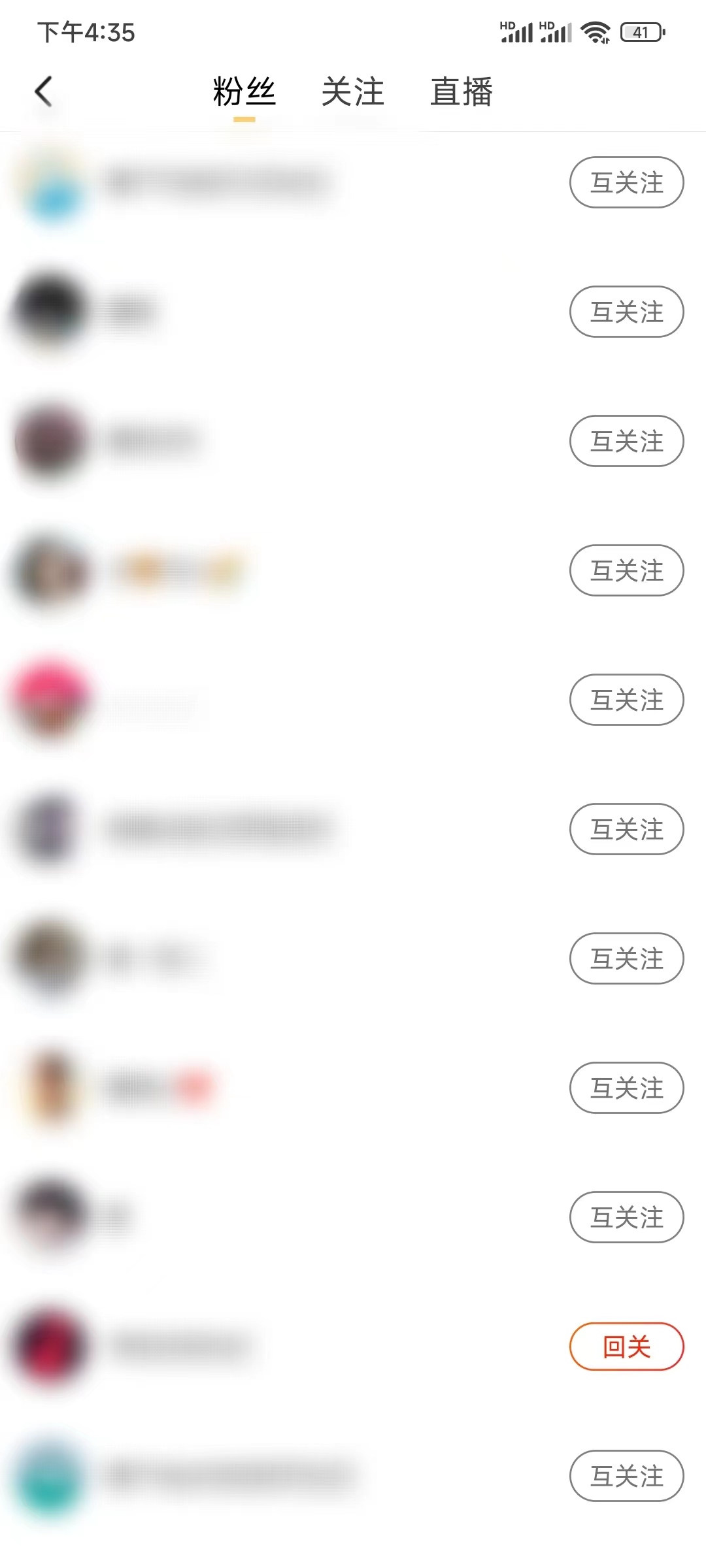706x1568 pixels.
Task: Click the 互关注 button in the fourth row
Action: [626, 570]
